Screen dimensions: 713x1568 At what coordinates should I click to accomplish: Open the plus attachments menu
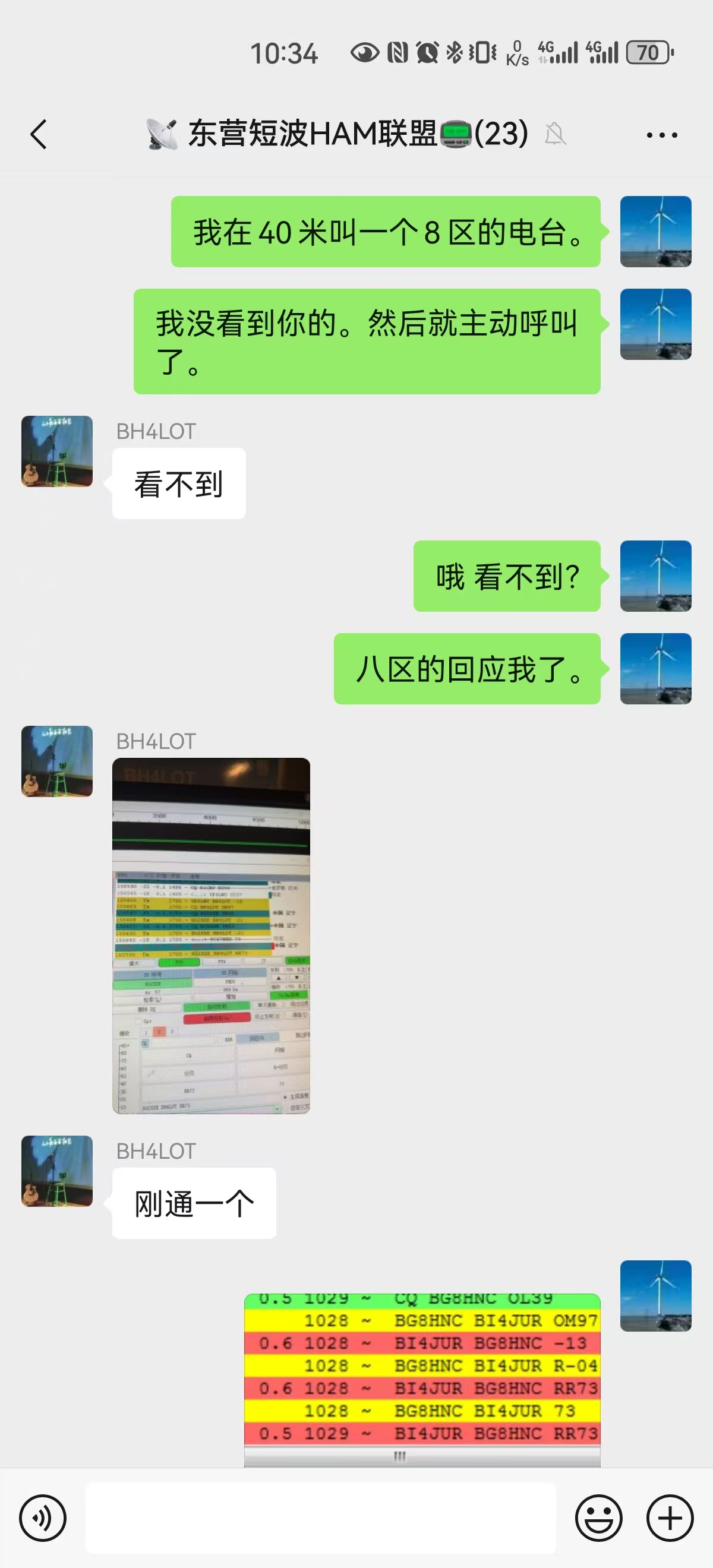pos(670,1518)
